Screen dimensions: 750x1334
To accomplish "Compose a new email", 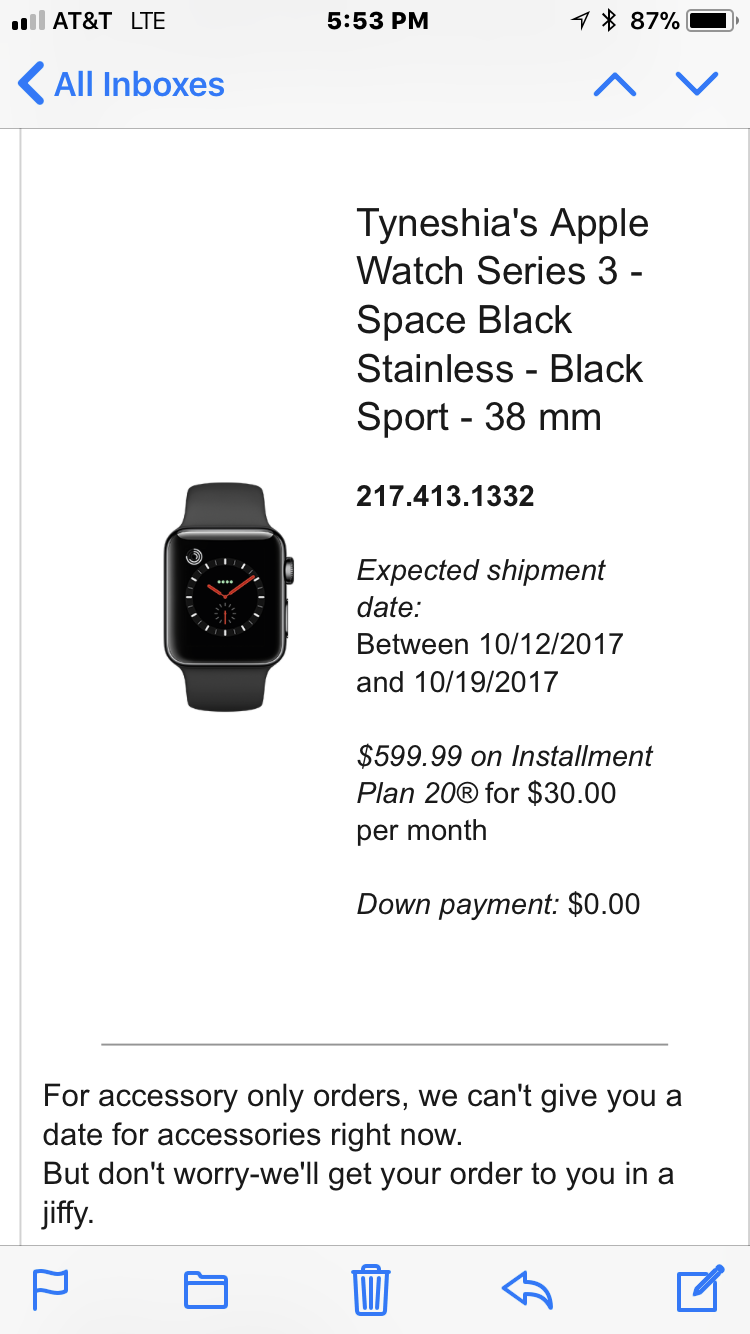I will tap(700, 1288).
